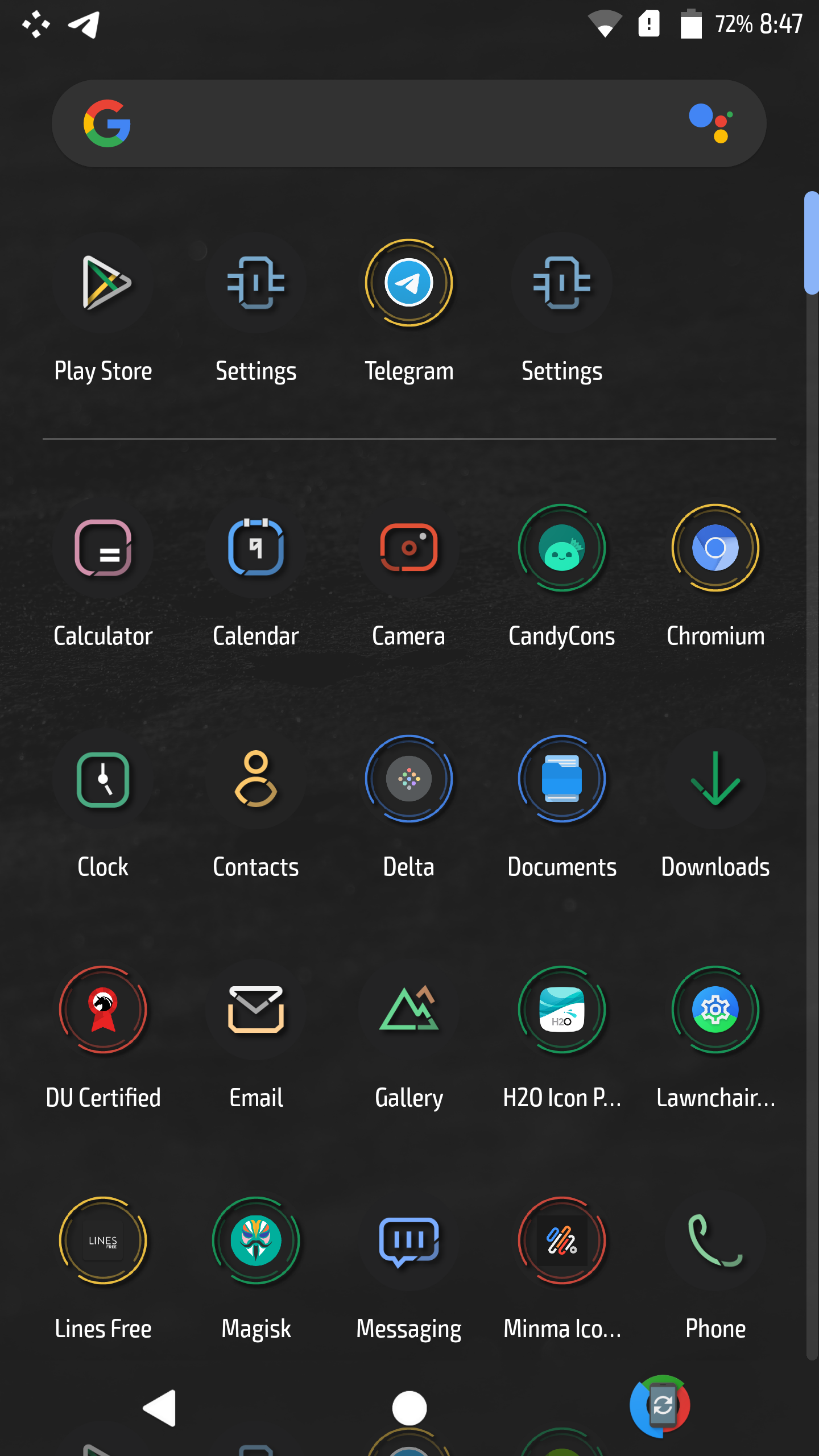
Task: Launch Magisk
Action: coord(256,1241)
